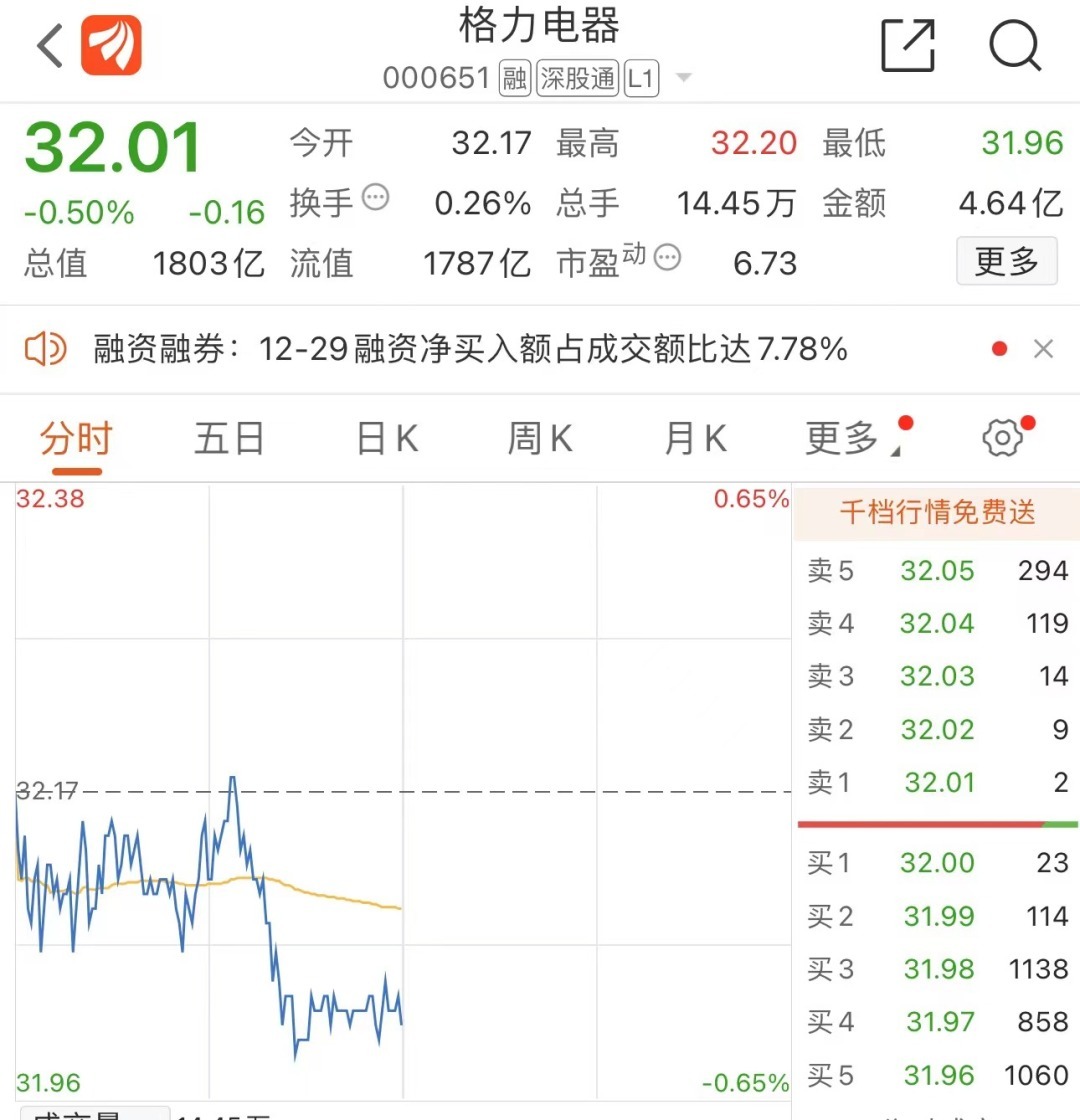Tap the 市盈动 info icon
Image resolution: width=1080 pixels, height=1120 pixels.
pyautogui.click(x=668, y=258)
